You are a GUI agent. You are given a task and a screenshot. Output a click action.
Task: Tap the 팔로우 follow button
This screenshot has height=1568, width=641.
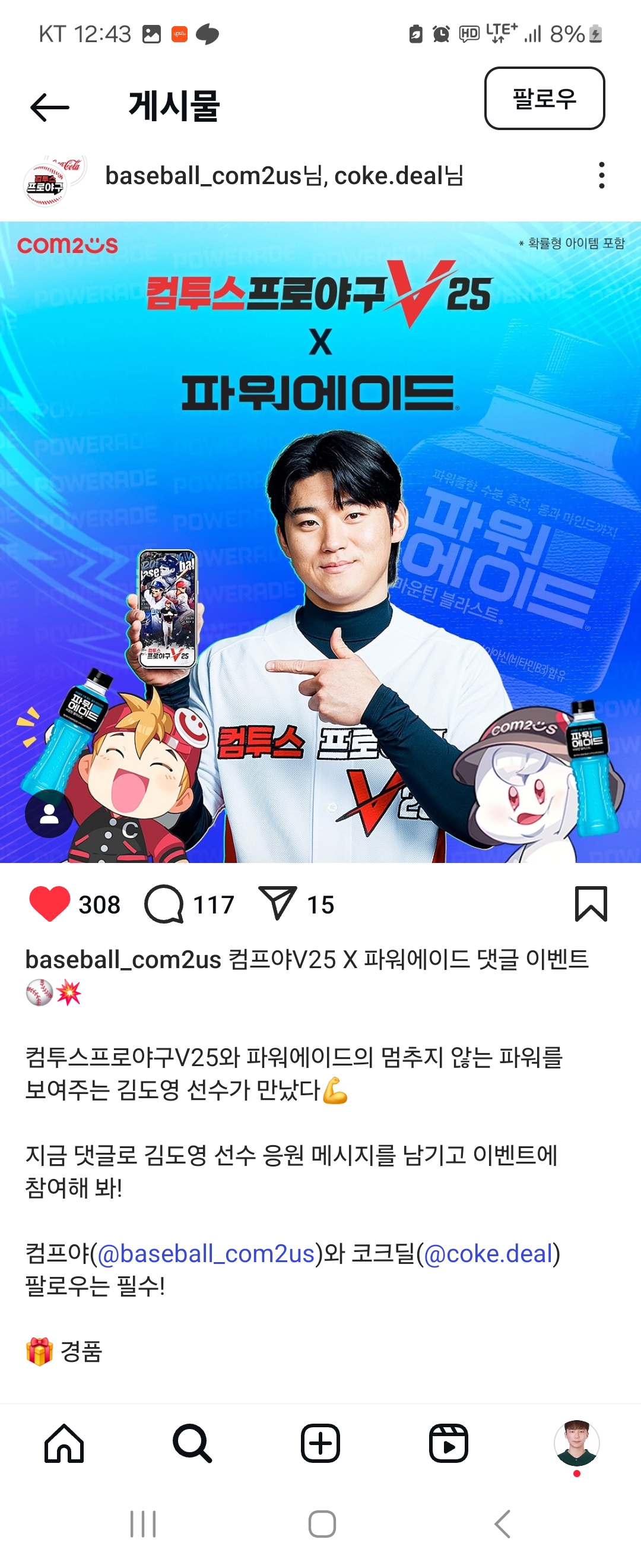point(544,99)
